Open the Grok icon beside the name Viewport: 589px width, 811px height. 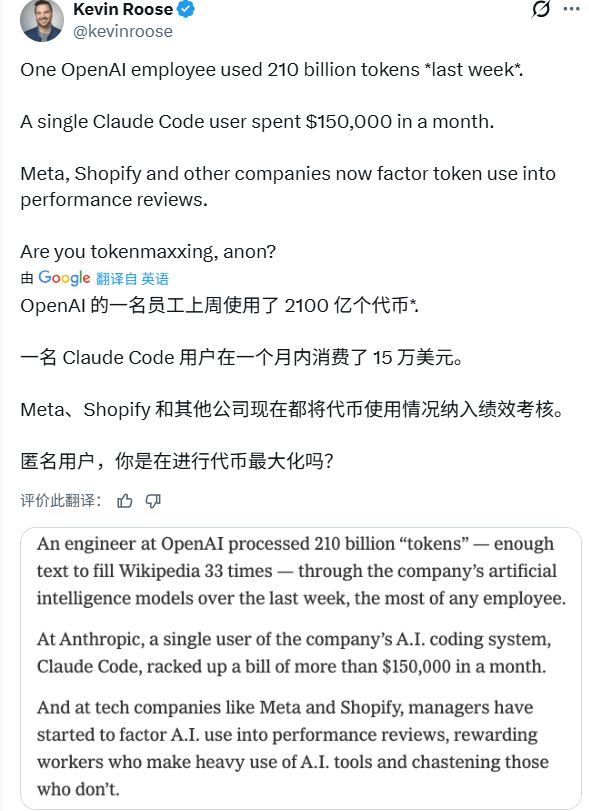tap(541, 9)
